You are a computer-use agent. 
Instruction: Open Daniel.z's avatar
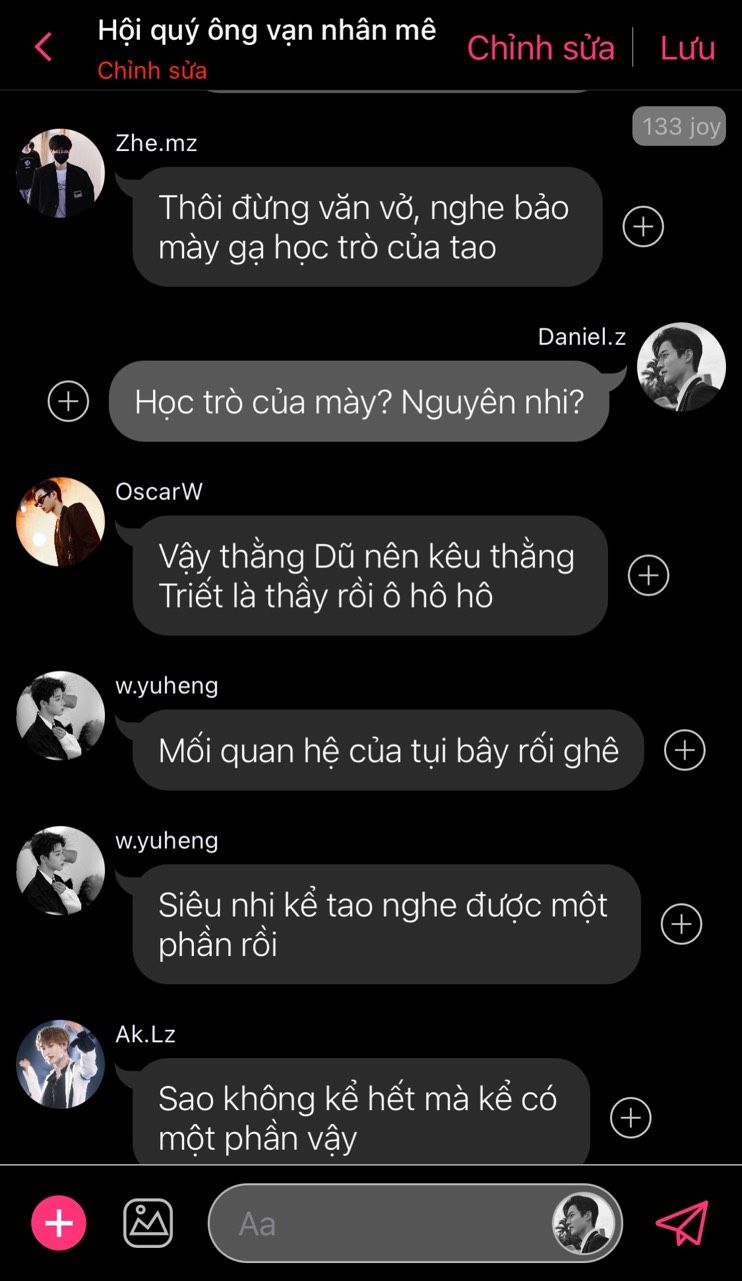pyautogui.click(x=682, y=366)
